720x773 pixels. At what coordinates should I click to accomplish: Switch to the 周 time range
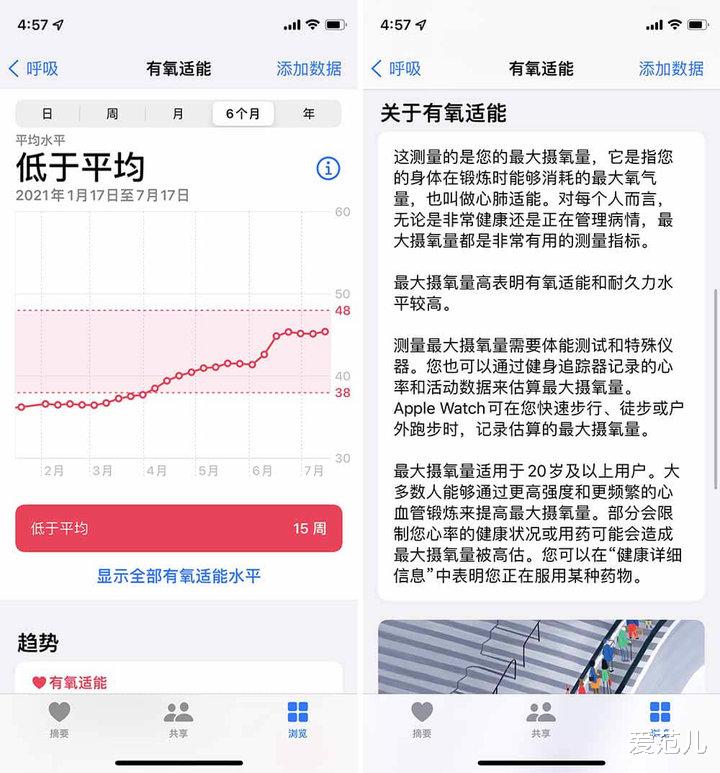(111, 114)
